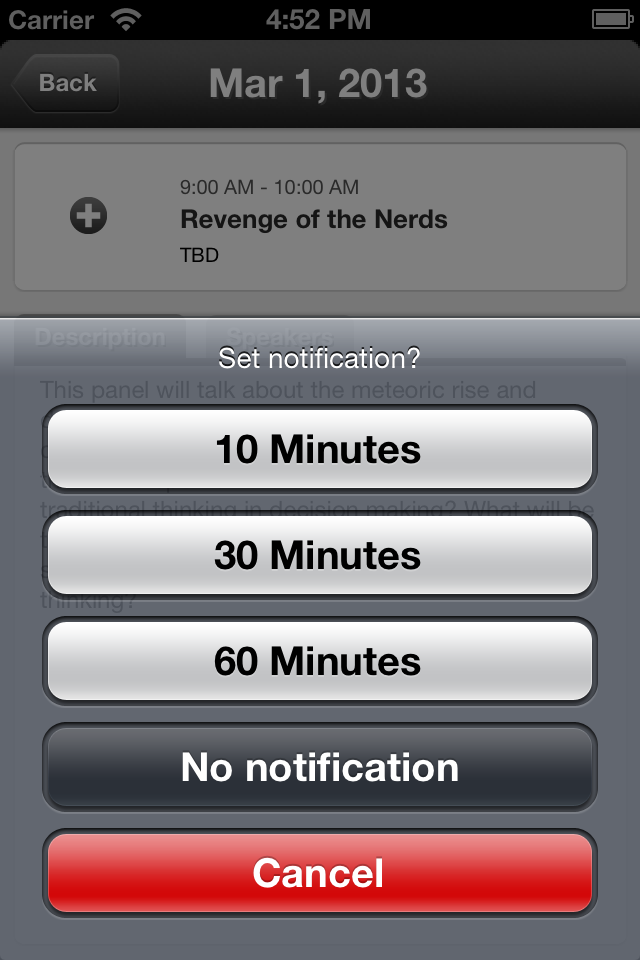This screenshot has width=640, height=960.
Task: Select the 60 Minutes notification
Action: [x=319, y=661]
